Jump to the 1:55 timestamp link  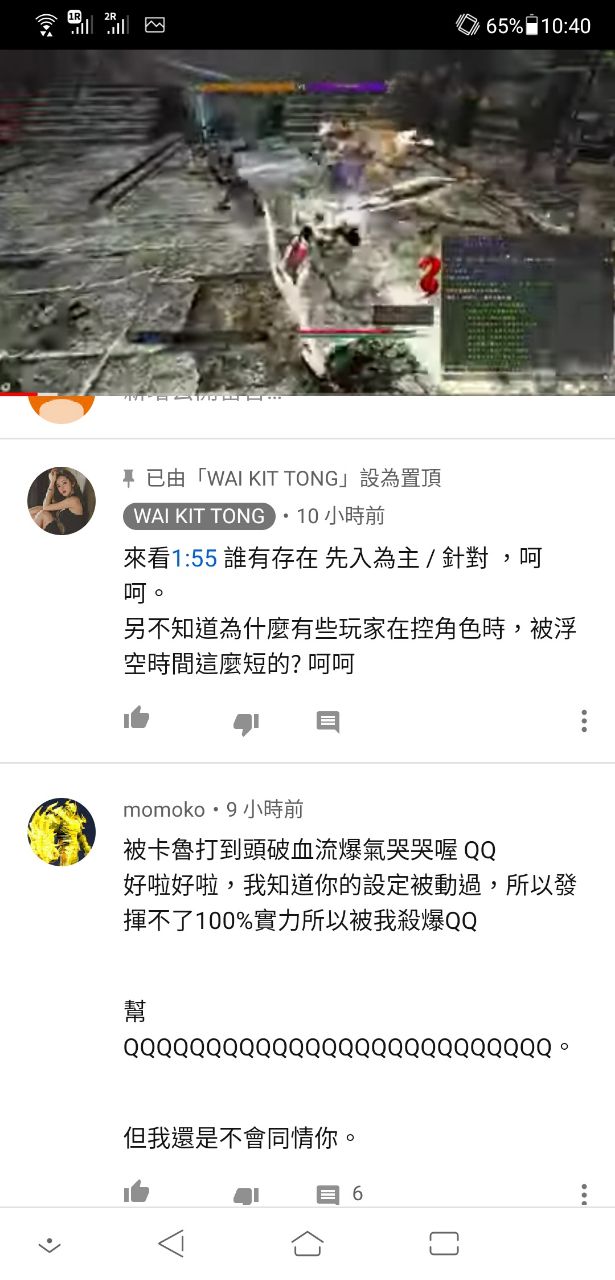(x=195, y=559)
